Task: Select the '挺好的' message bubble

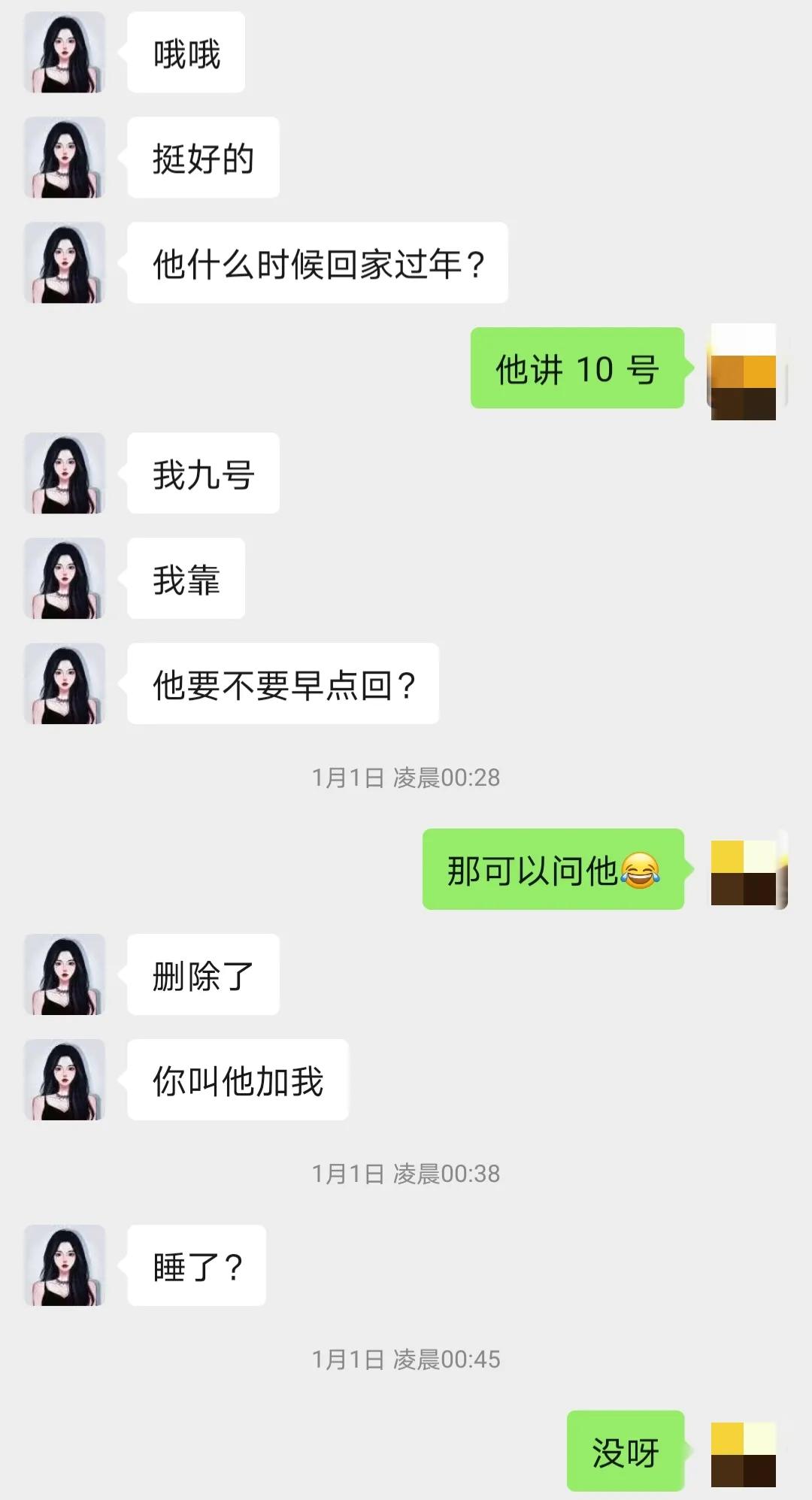Action: click(203, 158)
